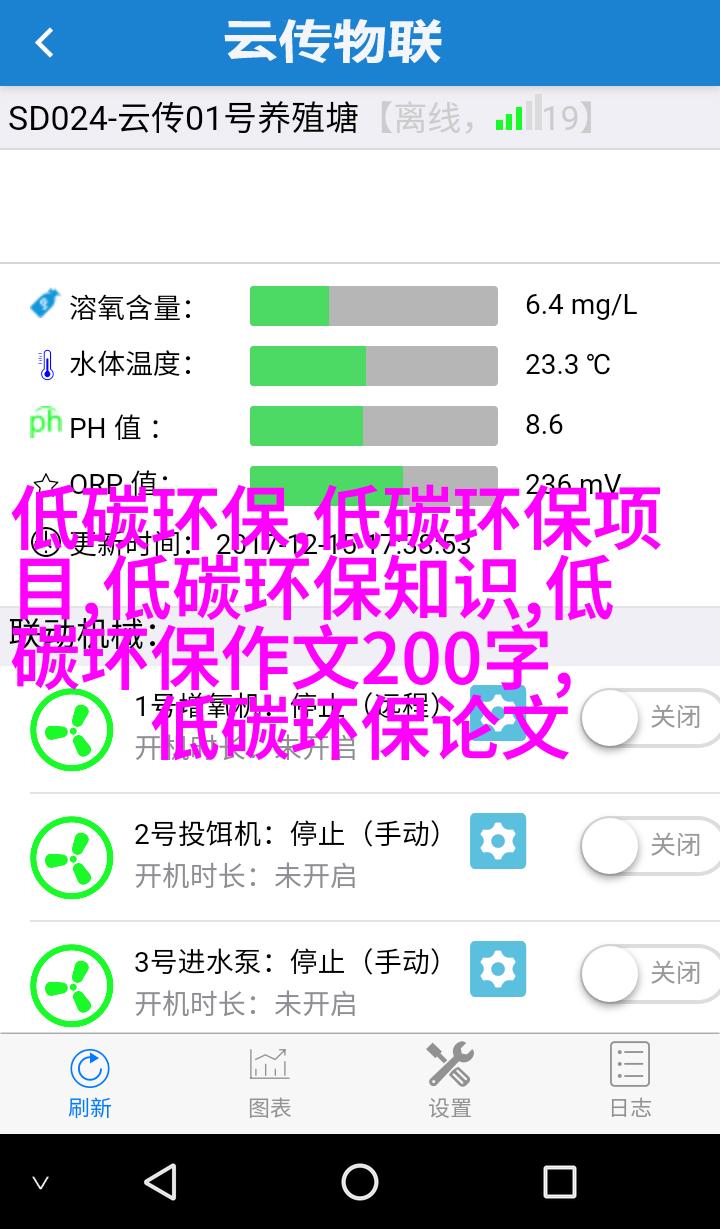Tap 刷新 to refresh the data

tap(90, 1081)
